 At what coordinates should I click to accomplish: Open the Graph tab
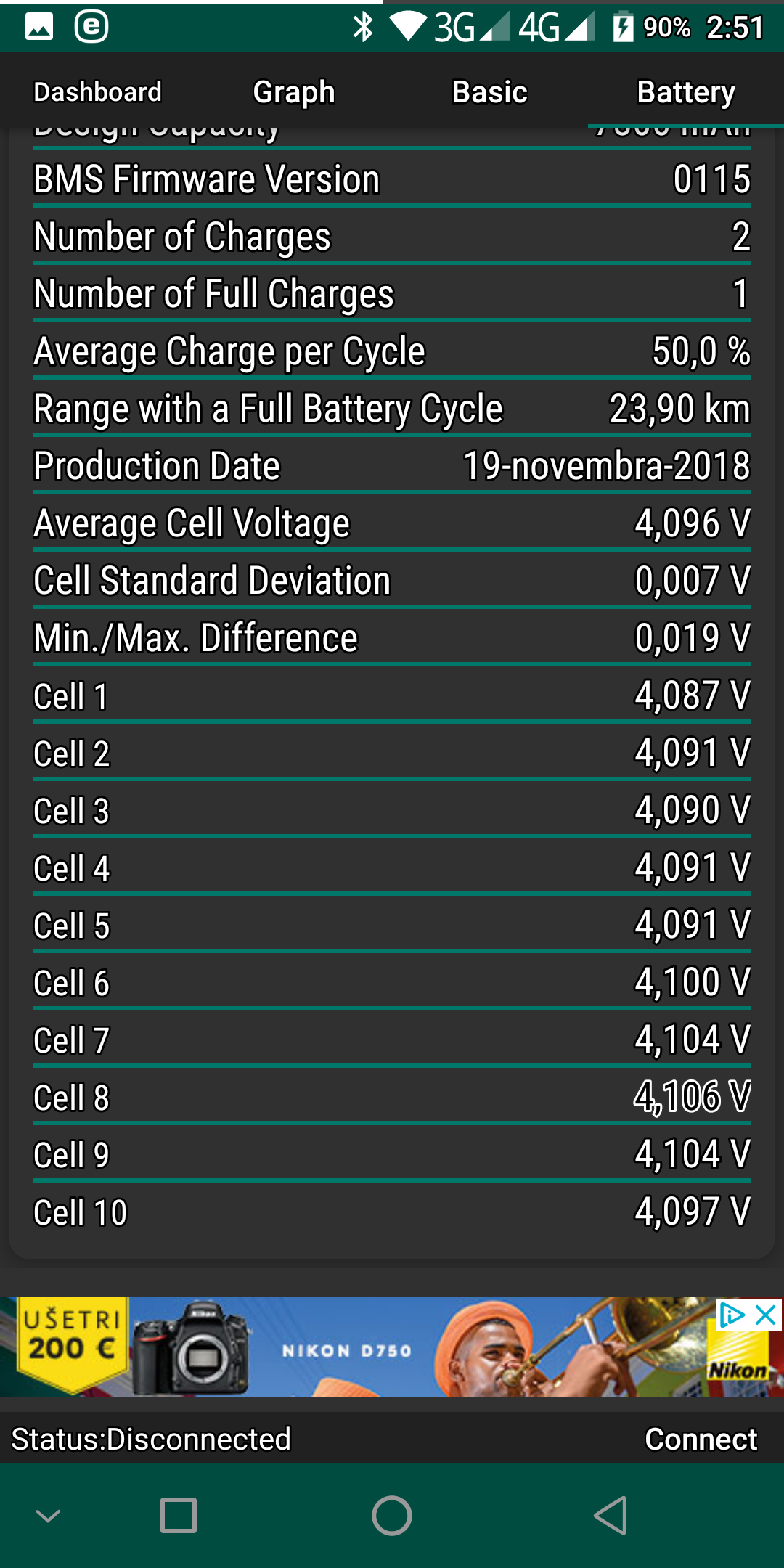294,92
